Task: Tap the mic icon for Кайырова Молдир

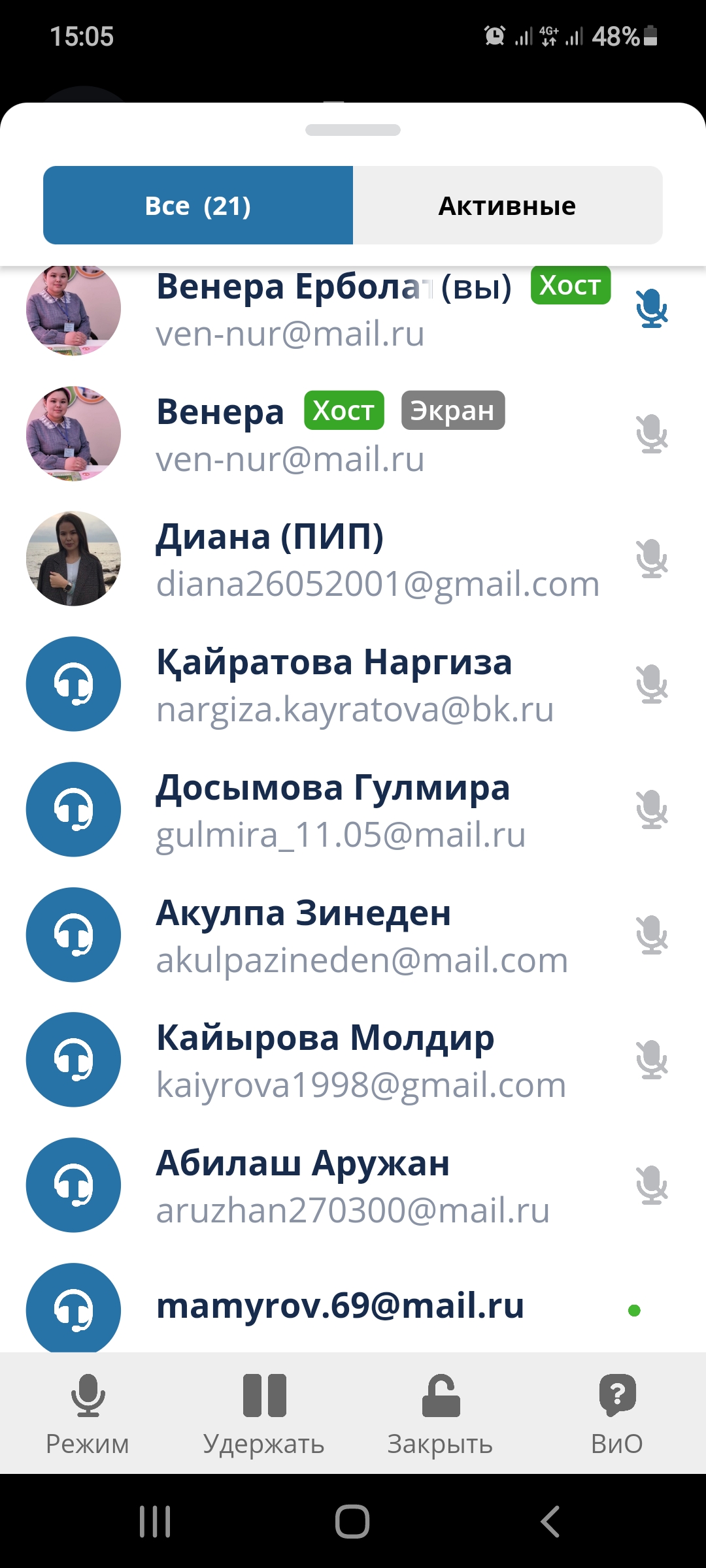Action: tap(652, 1060)
